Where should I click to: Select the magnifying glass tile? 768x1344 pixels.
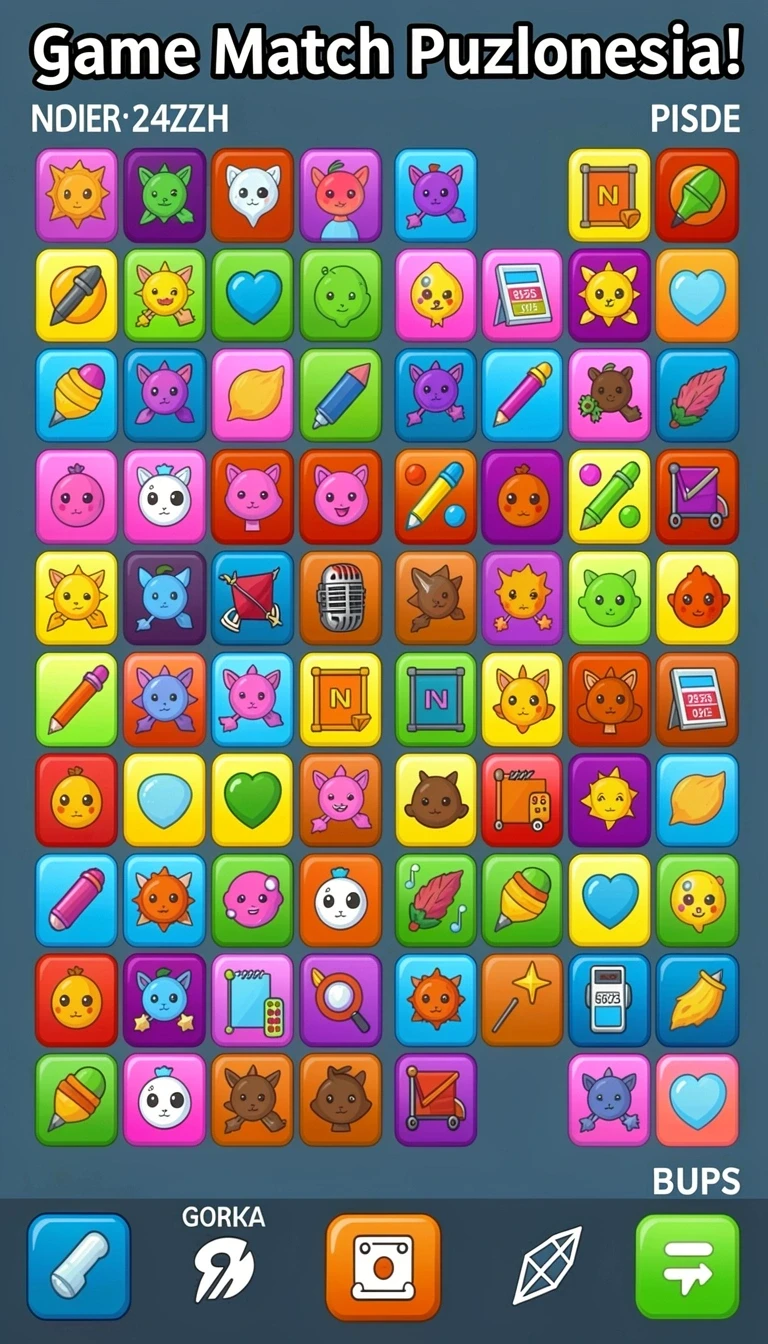(x=341, y=1000)
